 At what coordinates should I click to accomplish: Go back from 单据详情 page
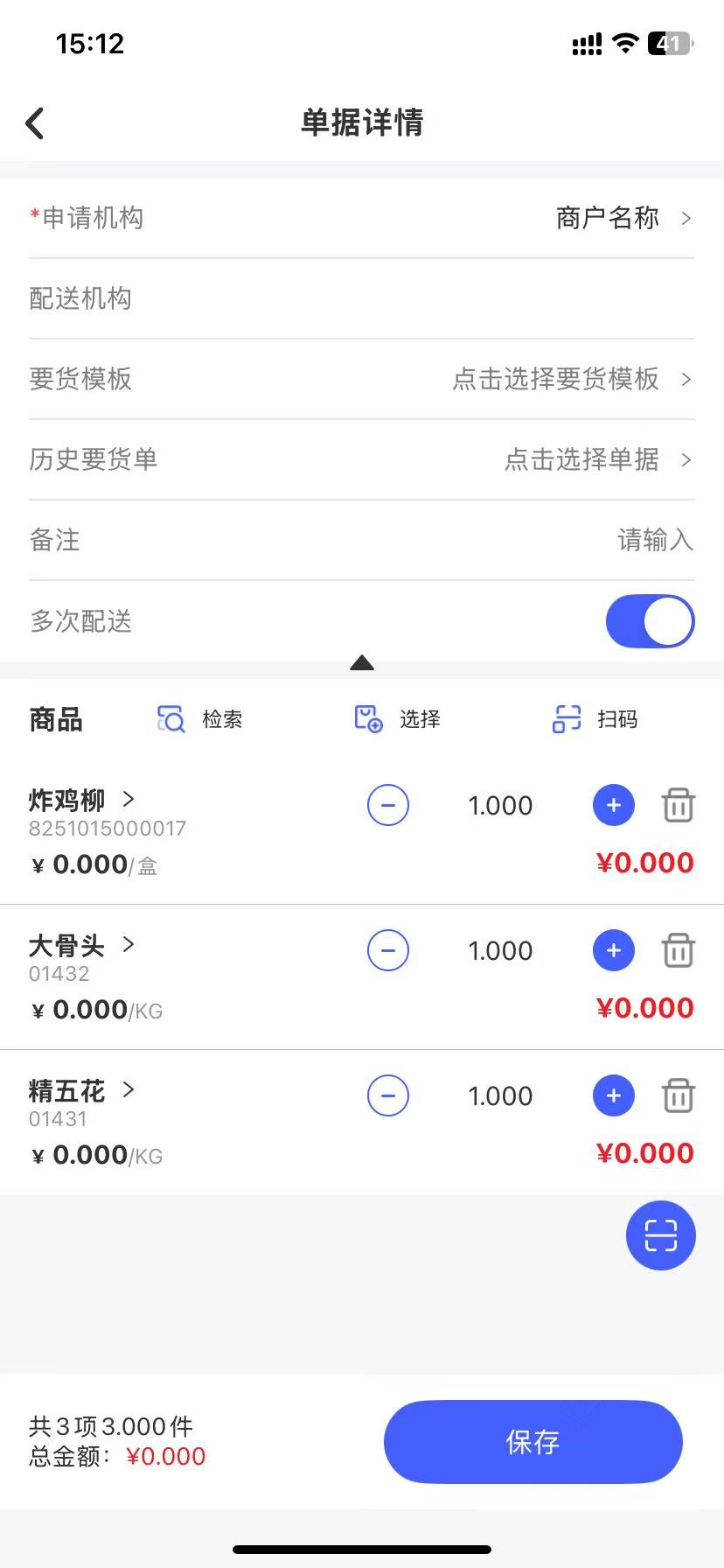(x=35, y=123)
